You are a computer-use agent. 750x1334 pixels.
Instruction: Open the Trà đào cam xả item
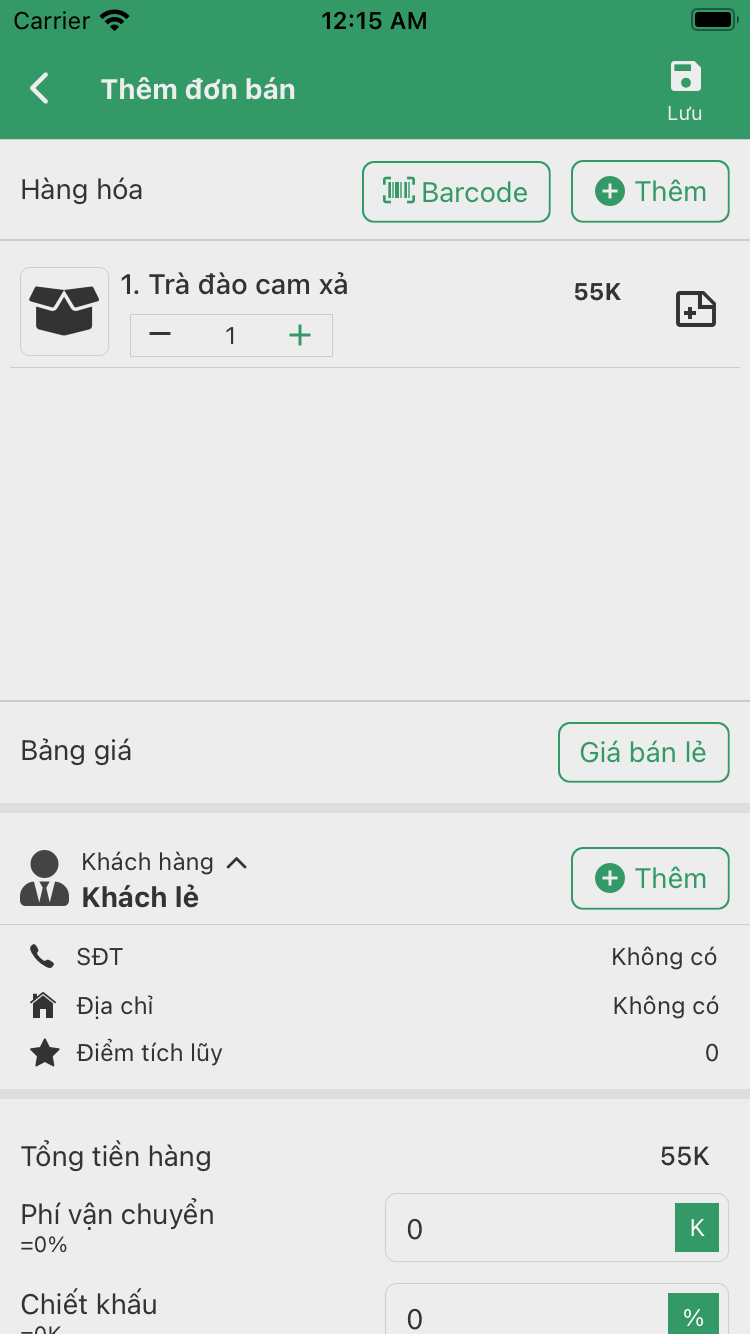point(234,285)
